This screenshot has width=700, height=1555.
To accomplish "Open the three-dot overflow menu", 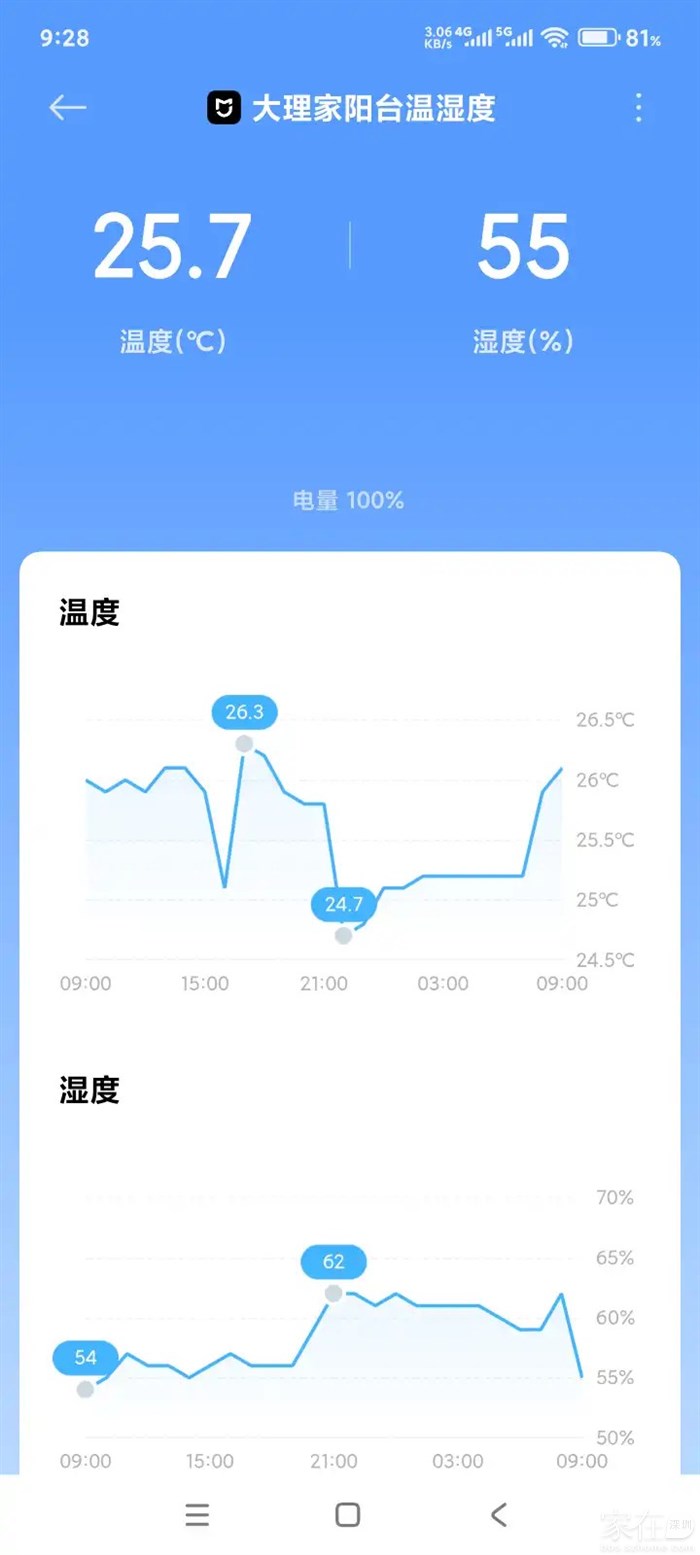I will 638,108.
